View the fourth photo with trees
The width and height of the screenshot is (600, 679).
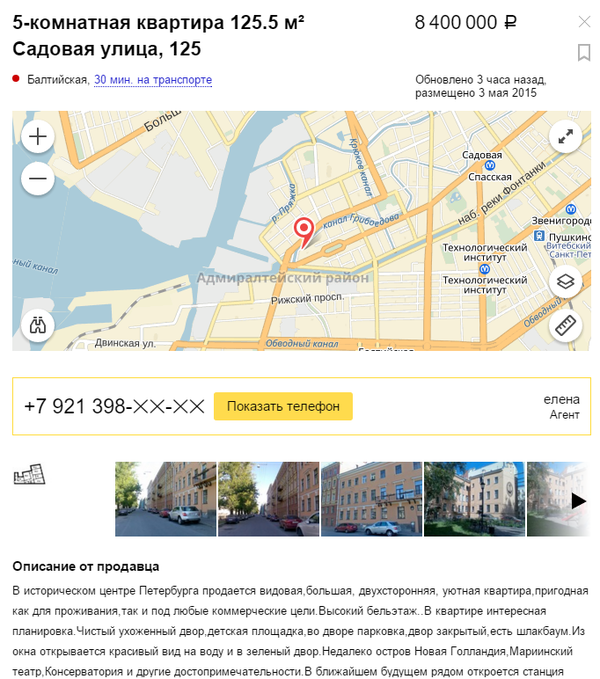click(x=474, y=498)
